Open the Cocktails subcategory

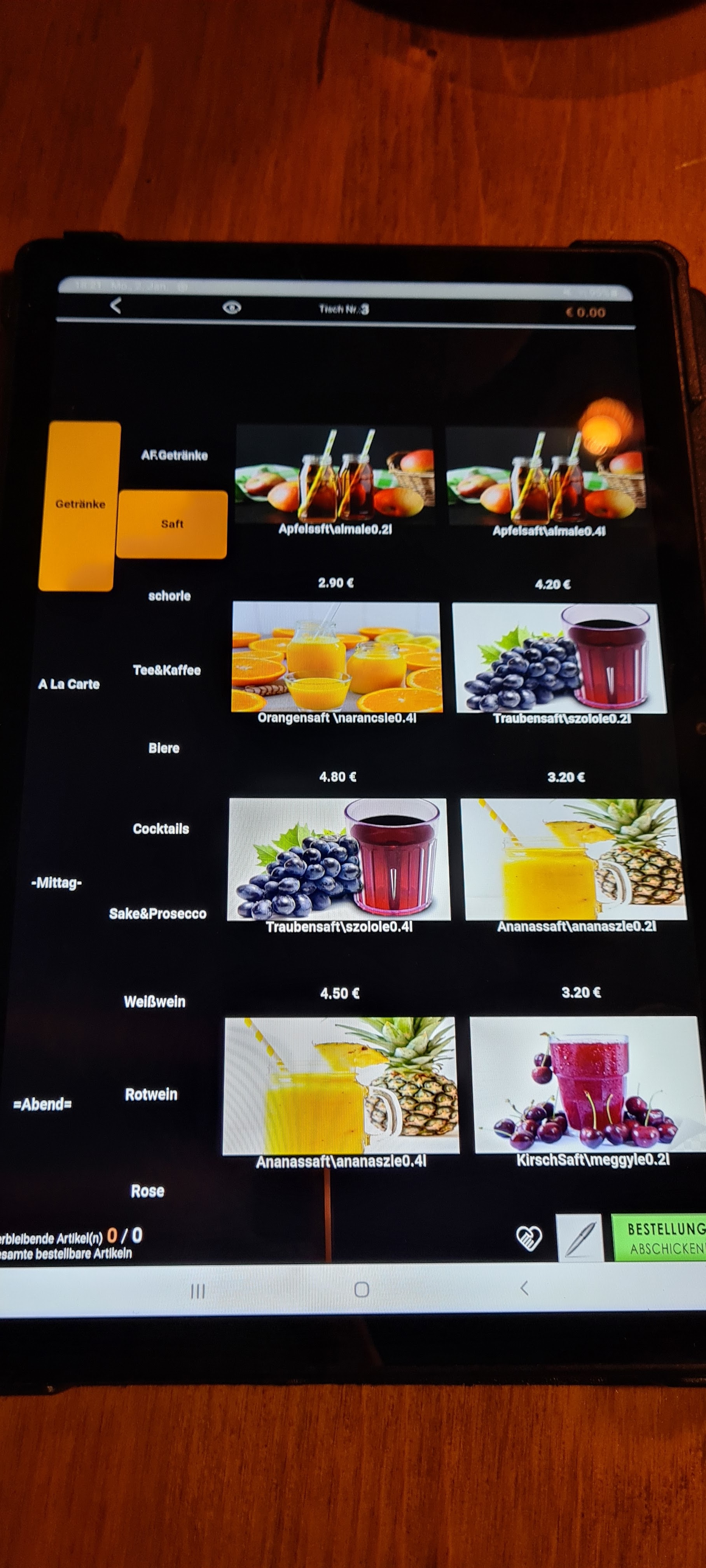click(161, 829)
